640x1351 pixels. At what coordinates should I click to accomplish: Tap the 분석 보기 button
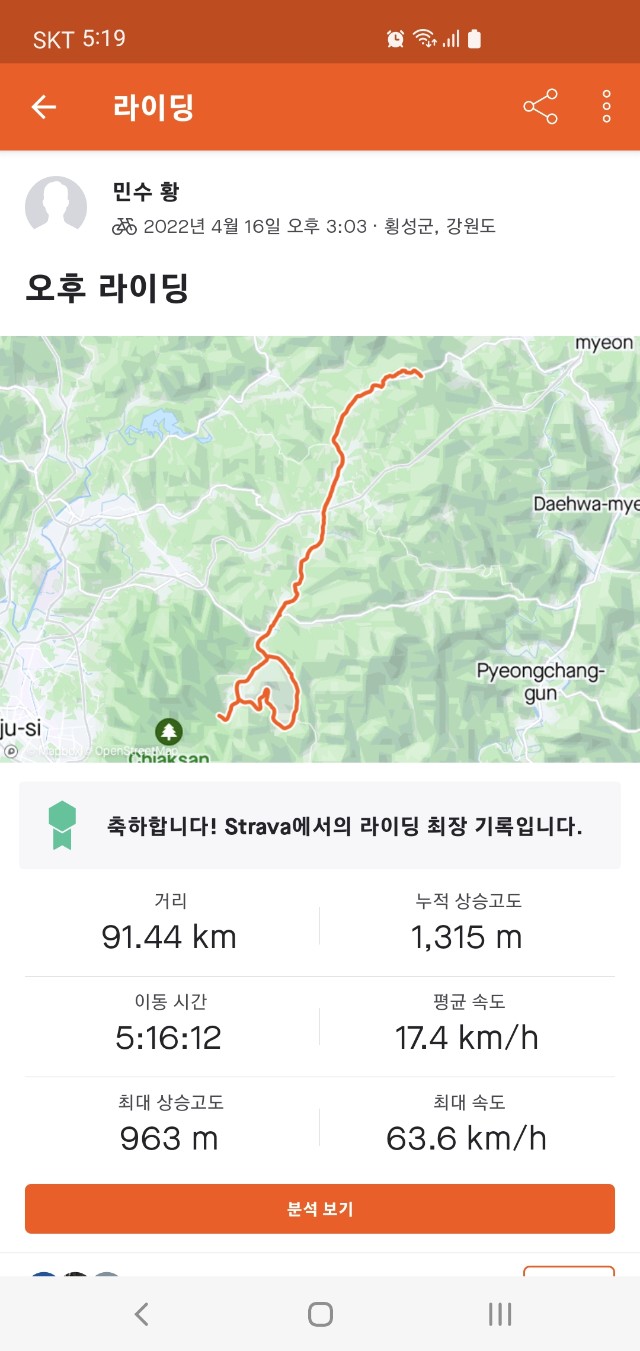click(320, 1209)
